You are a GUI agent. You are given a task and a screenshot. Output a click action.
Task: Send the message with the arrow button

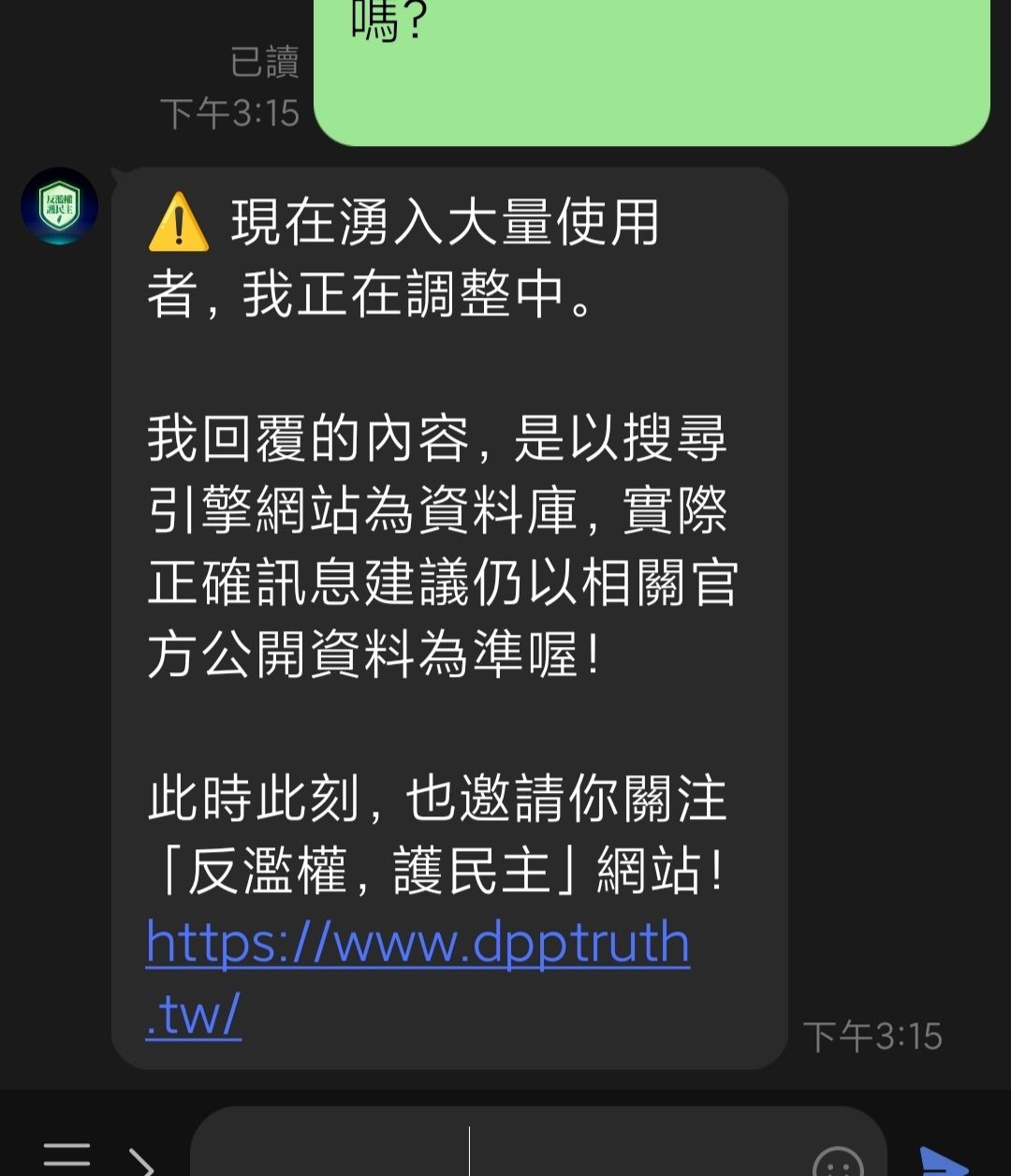click(x=945, y=1161)
